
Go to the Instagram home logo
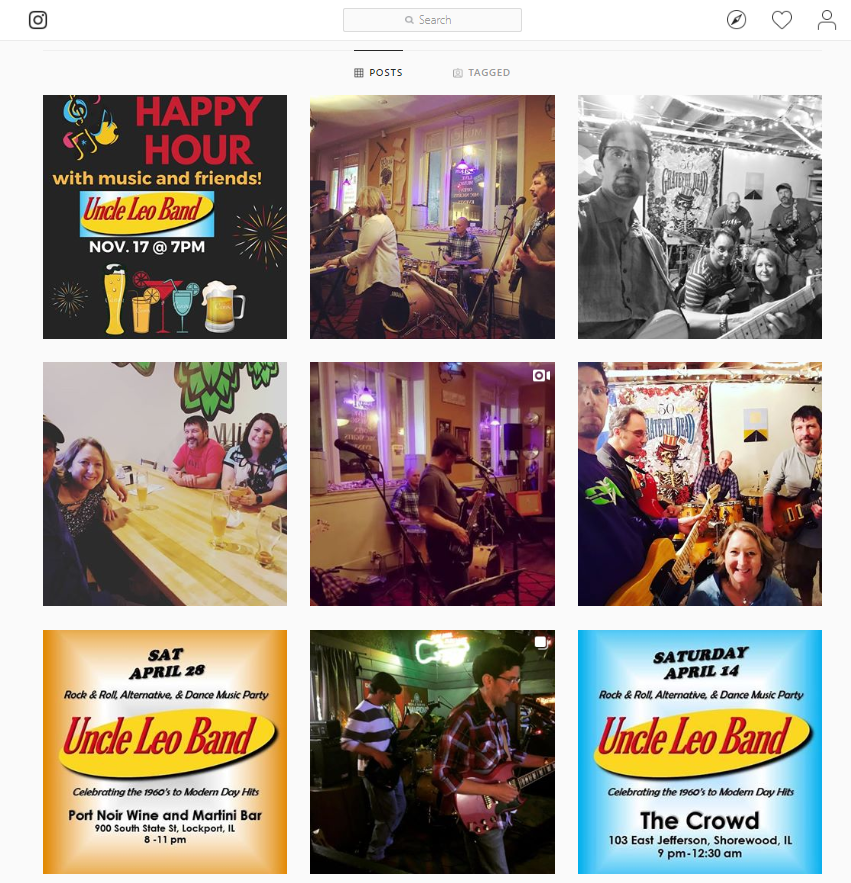coord(38,20)
